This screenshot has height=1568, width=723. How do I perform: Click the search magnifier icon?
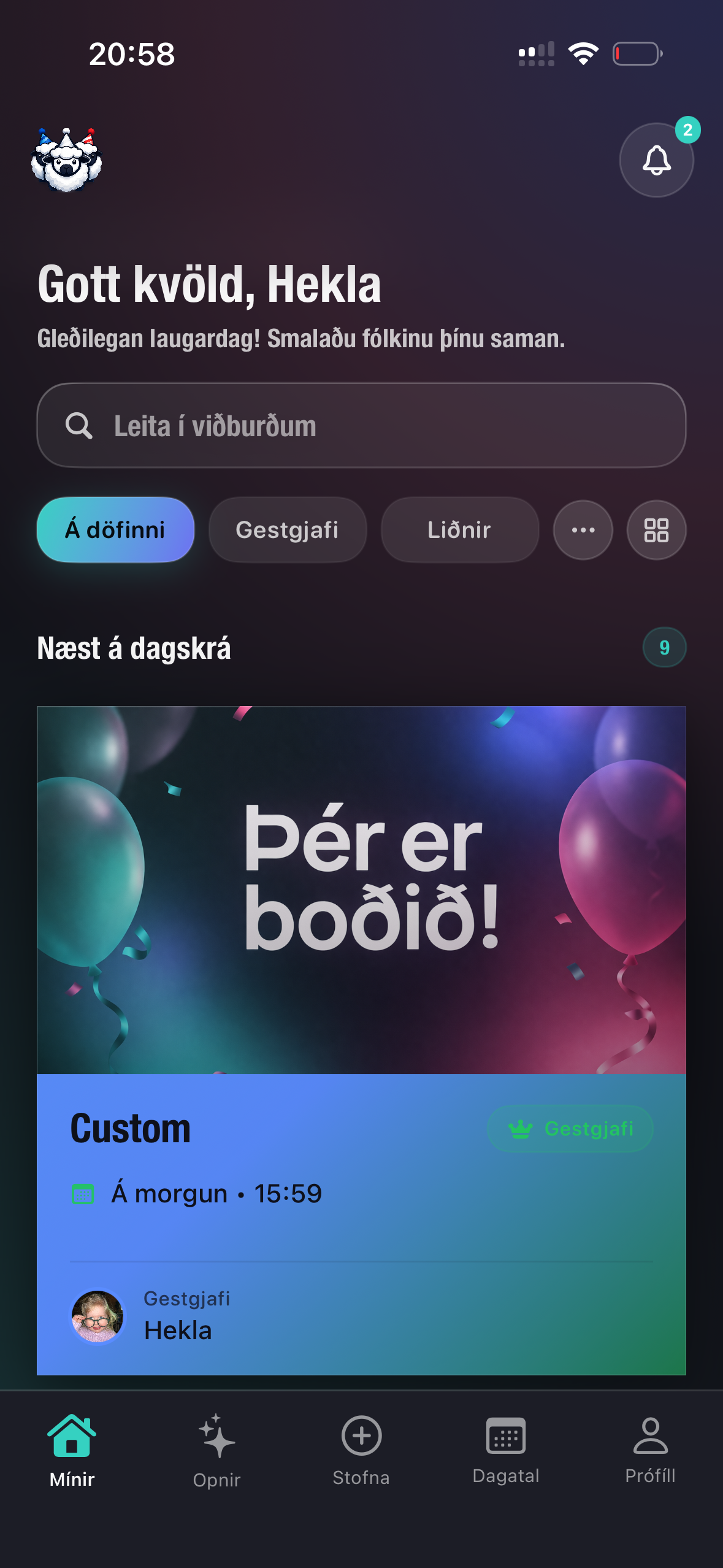(80, 426)
